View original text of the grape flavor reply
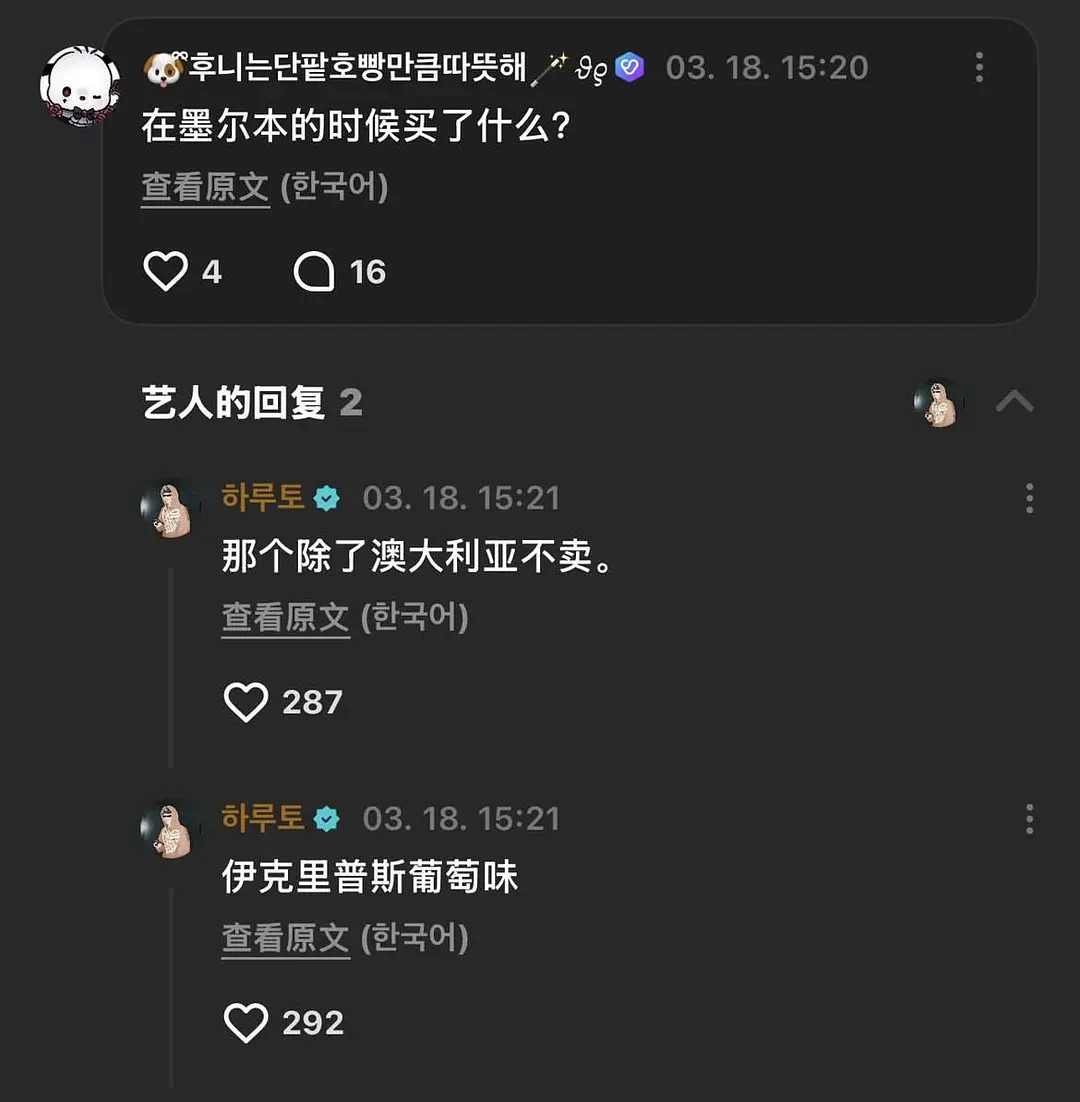 (x=286, y=939)
